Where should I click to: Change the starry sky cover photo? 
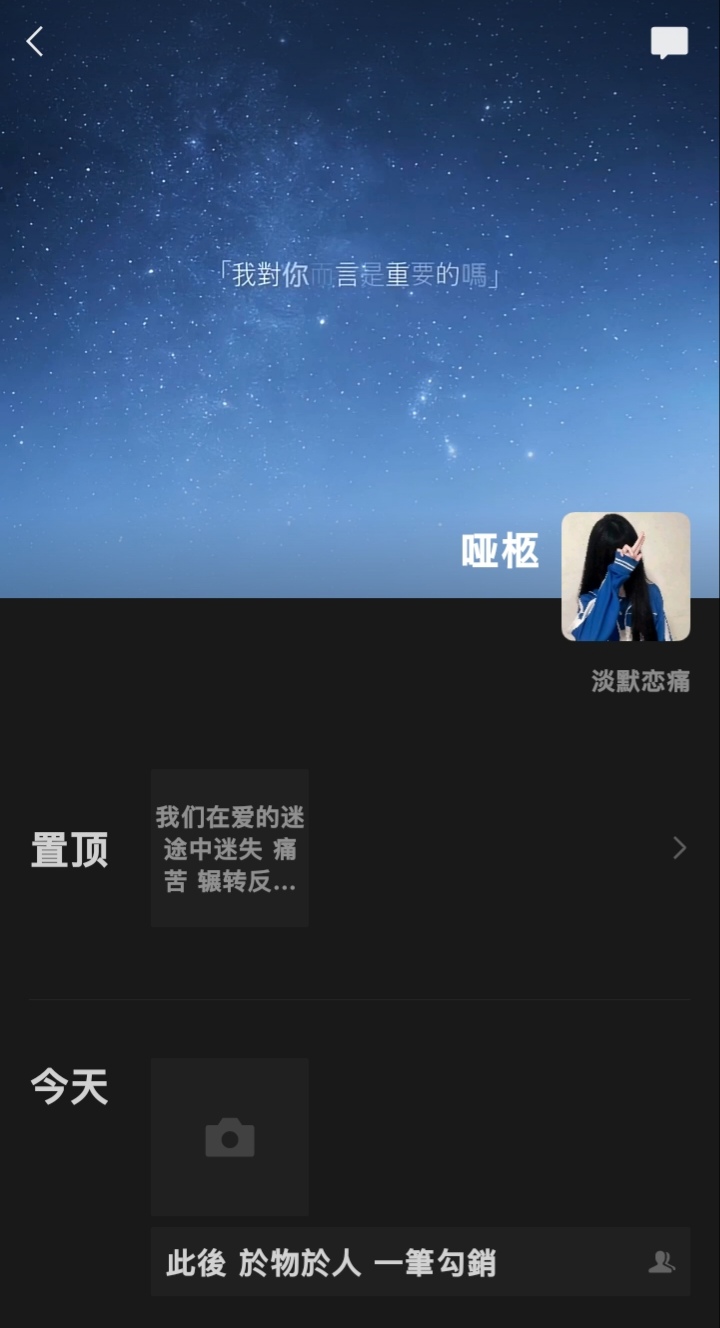360,300
